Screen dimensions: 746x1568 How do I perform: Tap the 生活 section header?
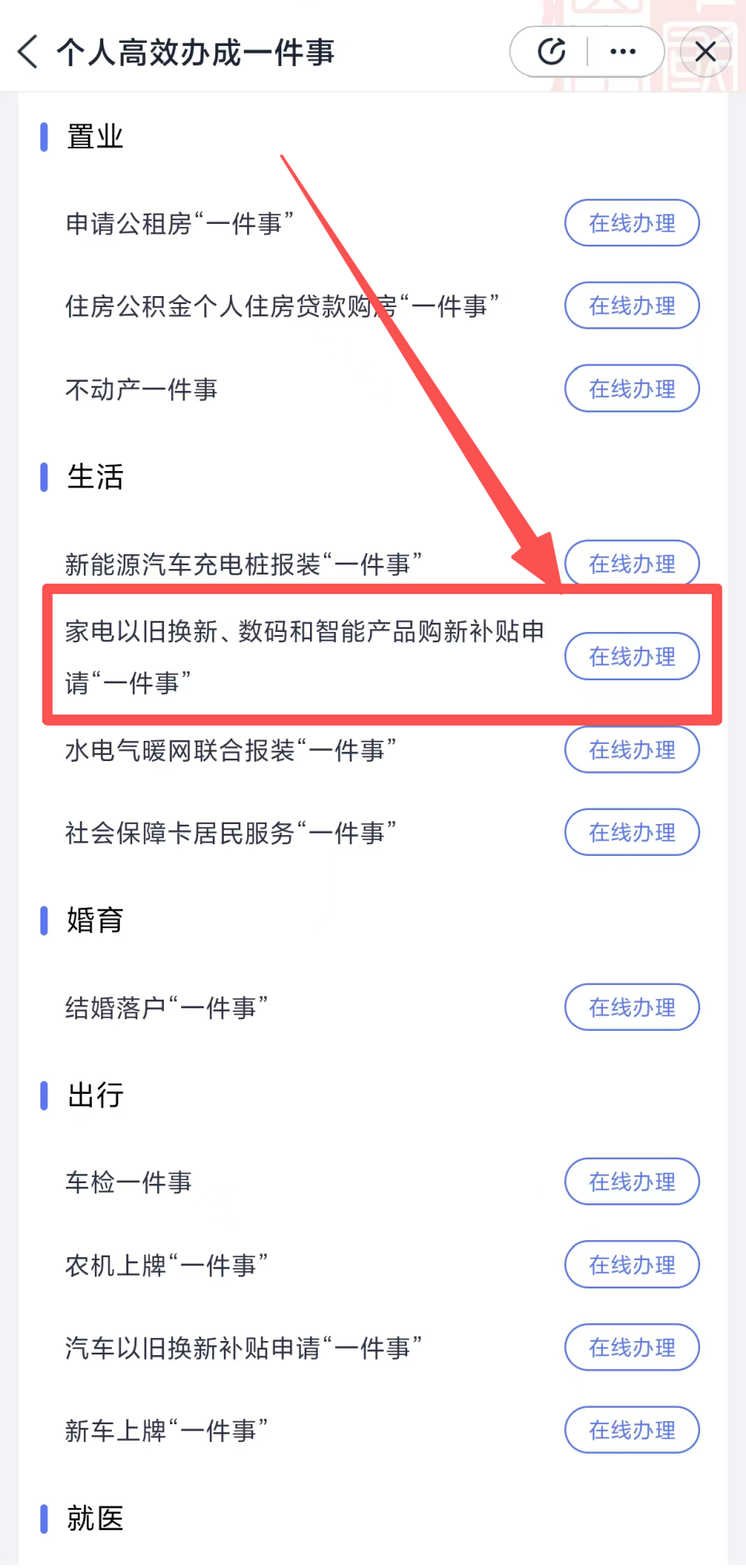pos(95,478)
